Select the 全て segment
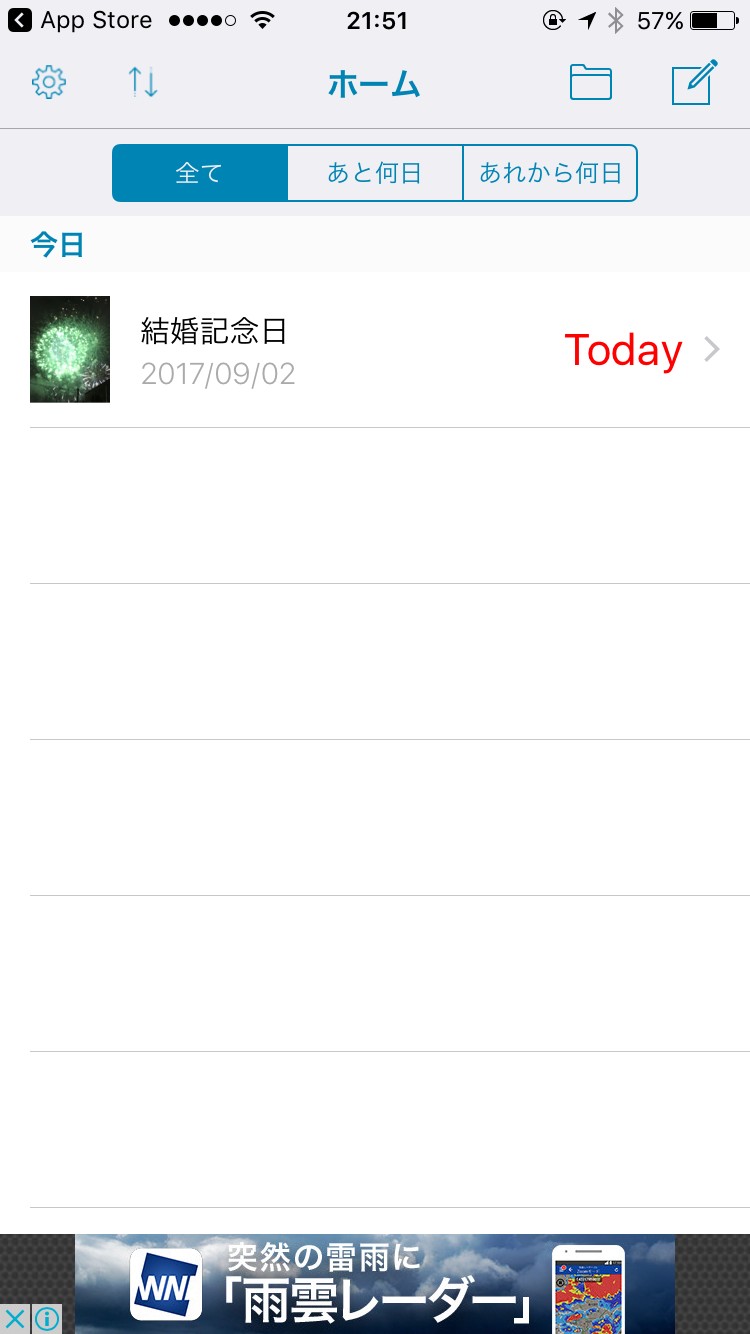Screen dimensions: 750x1334 200,173
